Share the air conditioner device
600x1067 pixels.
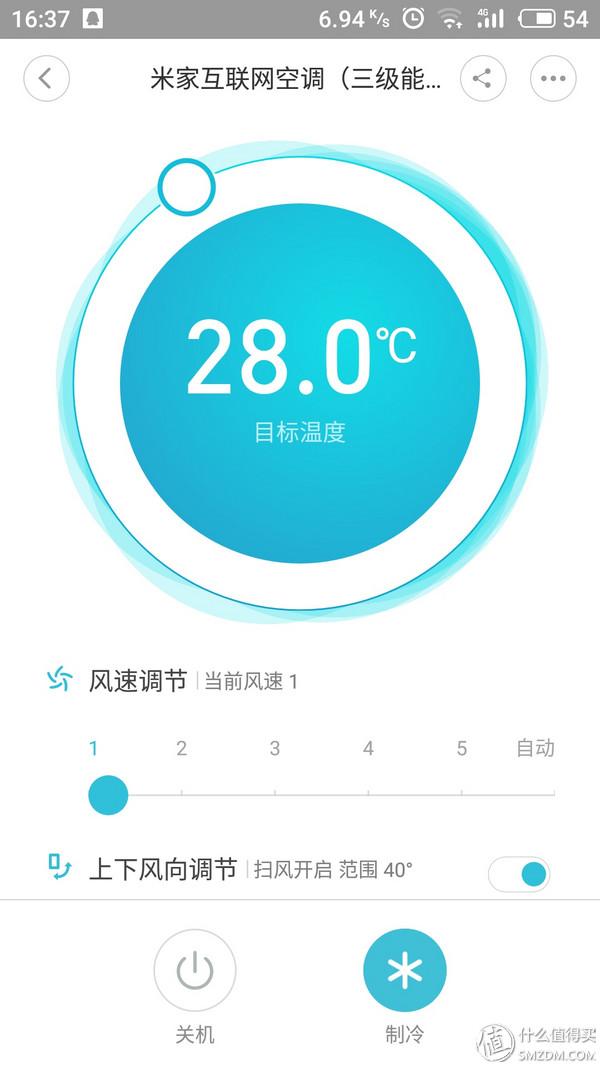click(x=483, y=79)
